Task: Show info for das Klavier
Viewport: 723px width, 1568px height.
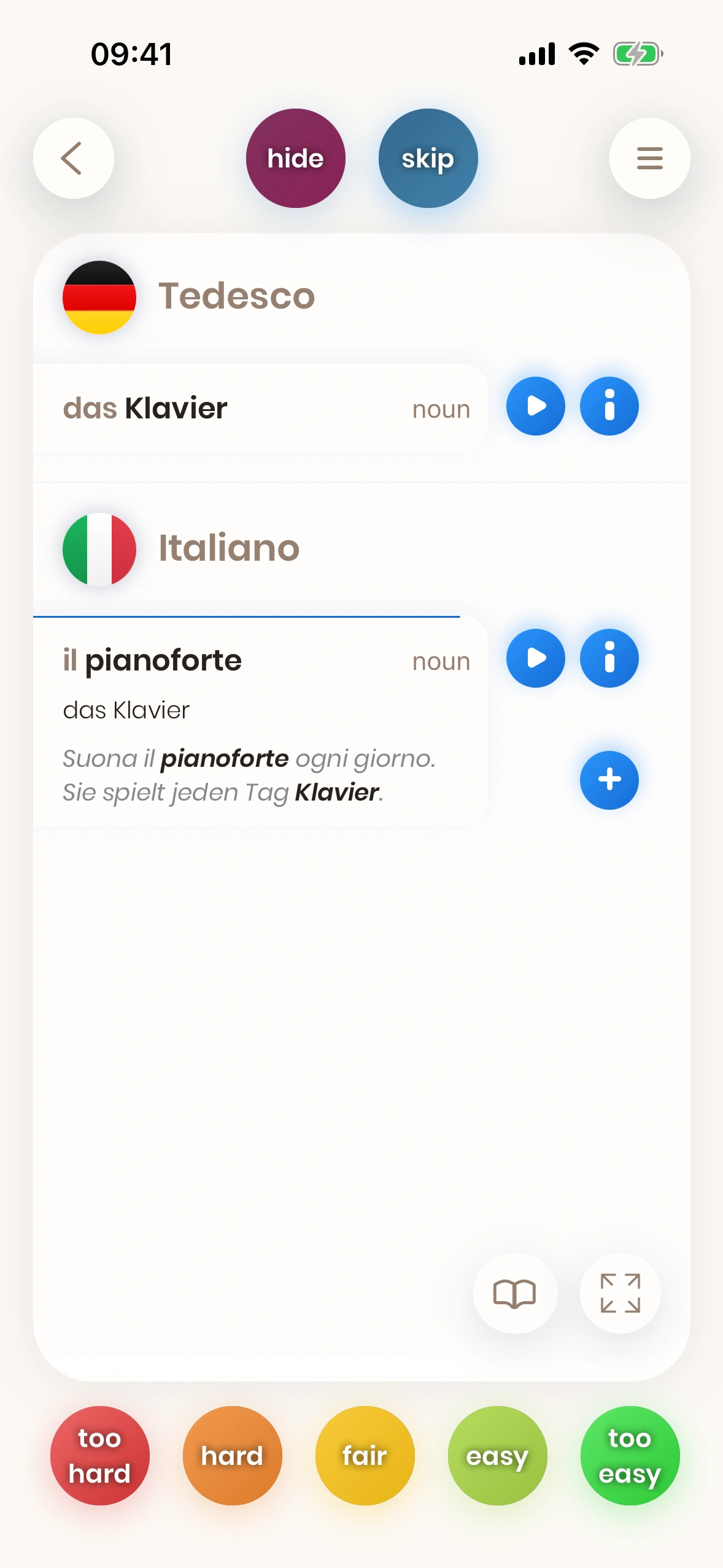Action: [x=609, y=406]
